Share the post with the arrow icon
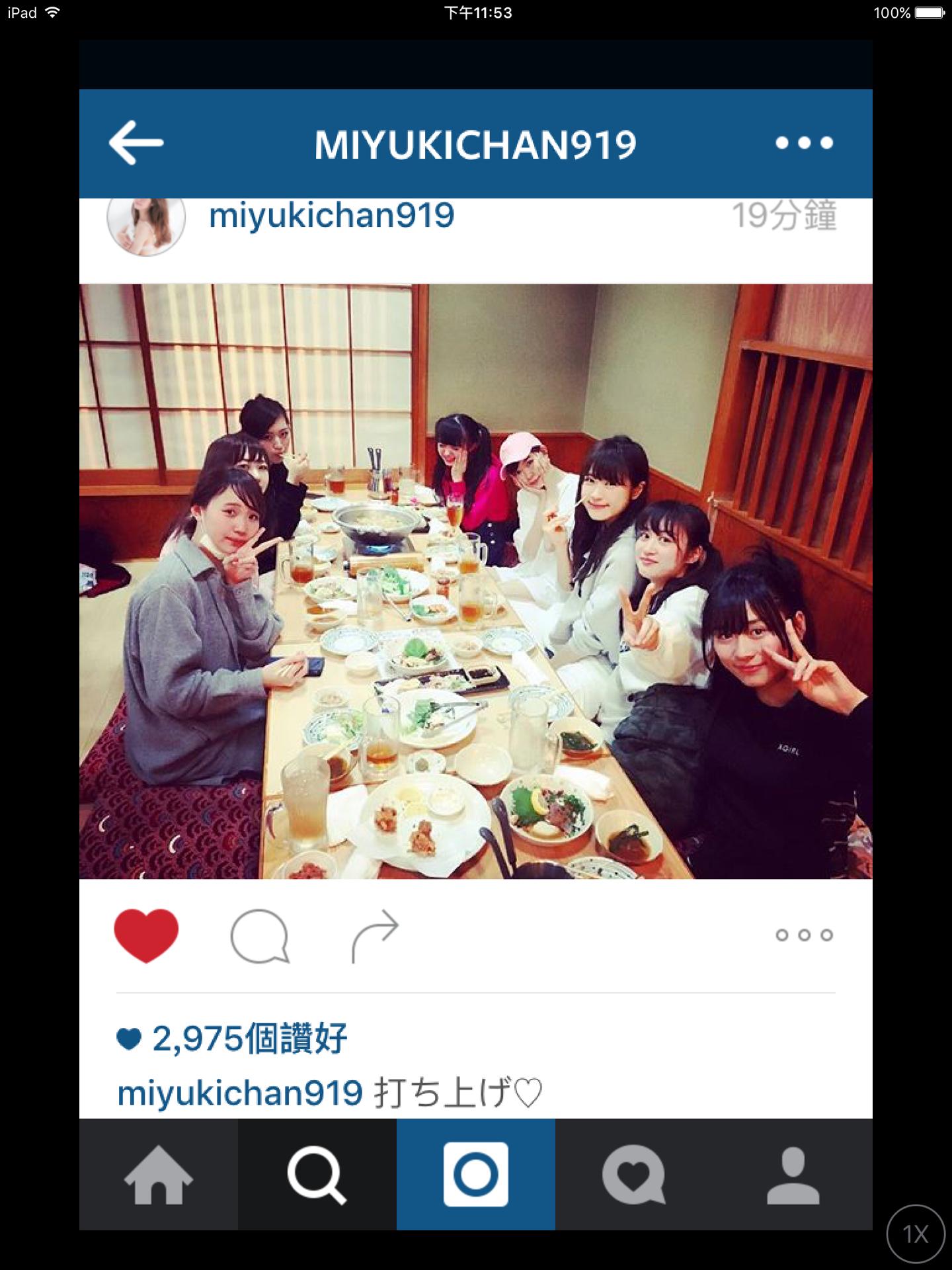 375,935
